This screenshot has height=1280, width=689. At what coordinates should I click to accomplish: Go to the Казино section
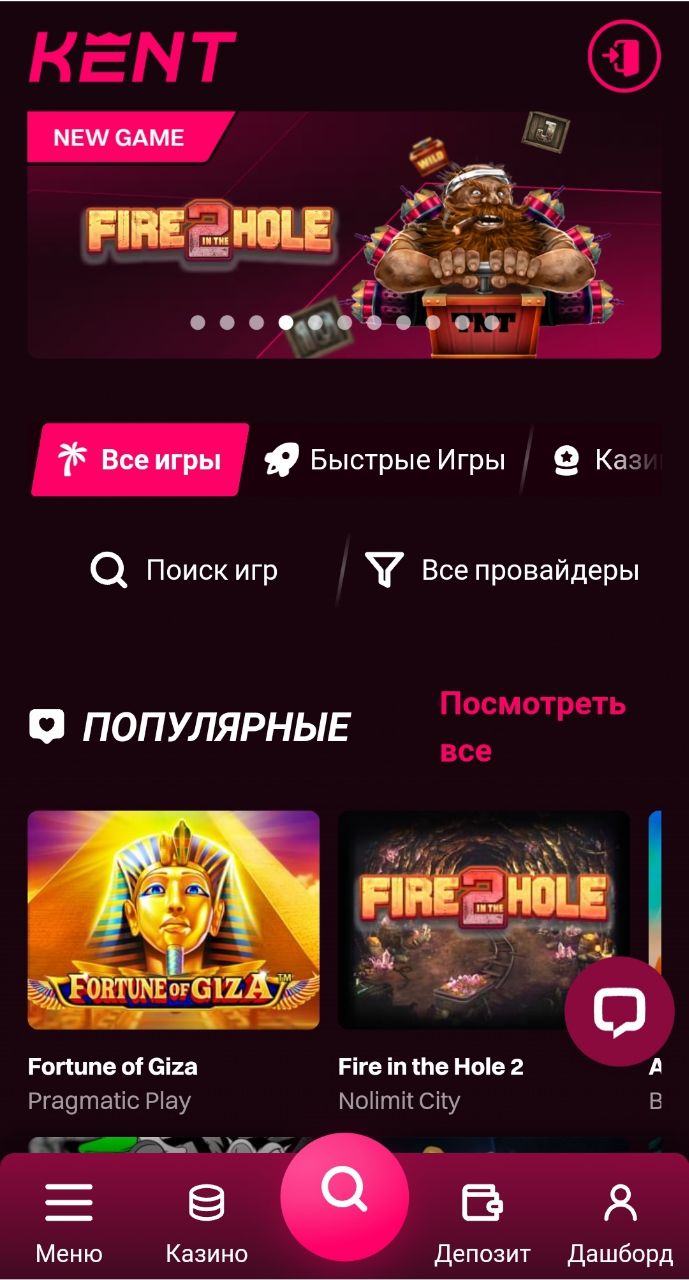(x=207, y=1220)
